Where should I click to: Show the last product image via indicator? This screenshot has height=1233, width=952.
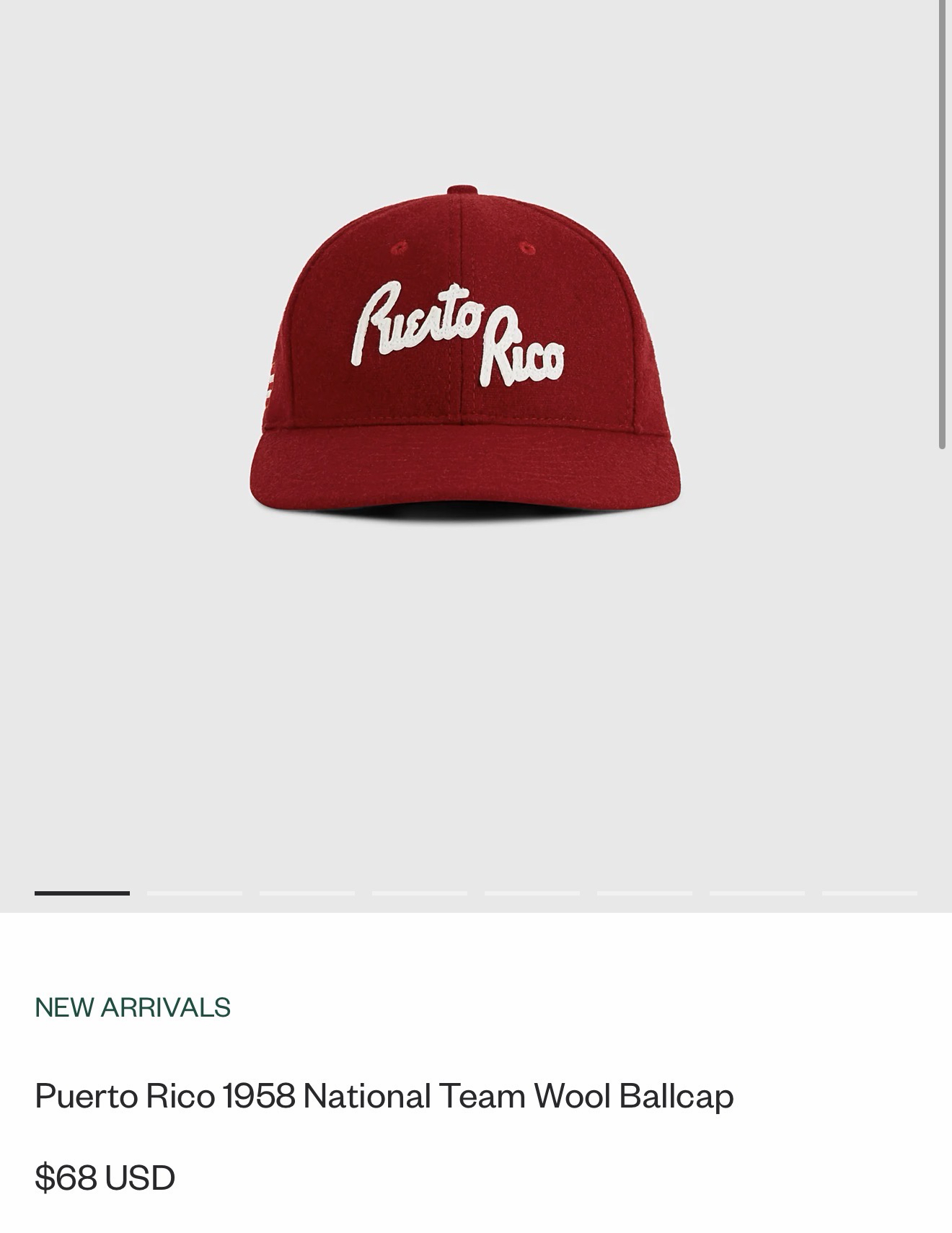point(870,893)
